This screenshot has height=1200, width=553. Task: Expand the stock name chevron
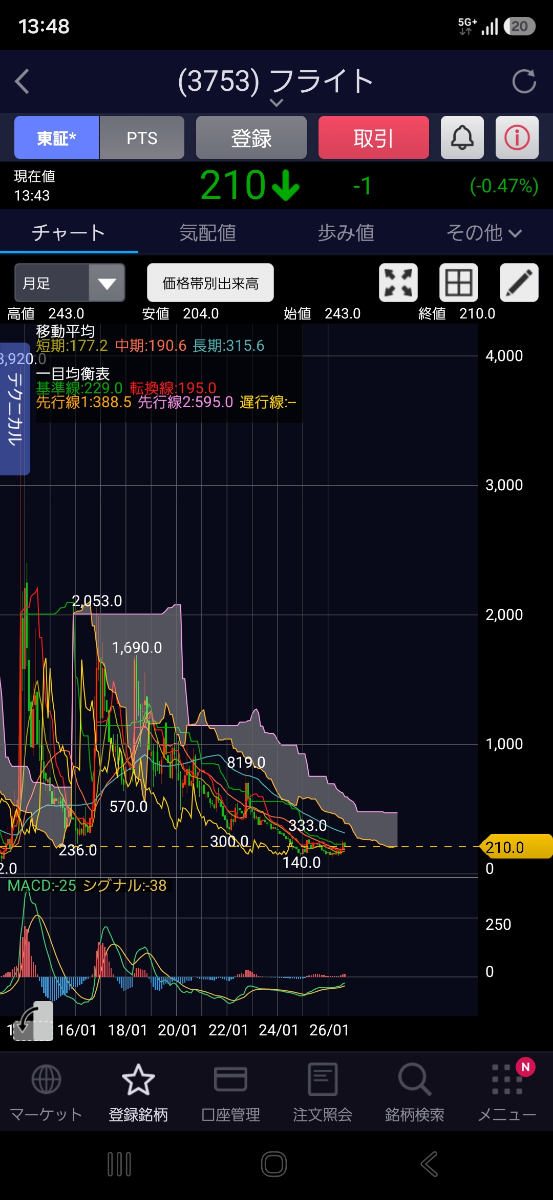pyautogui.click(x=276, y=102)
